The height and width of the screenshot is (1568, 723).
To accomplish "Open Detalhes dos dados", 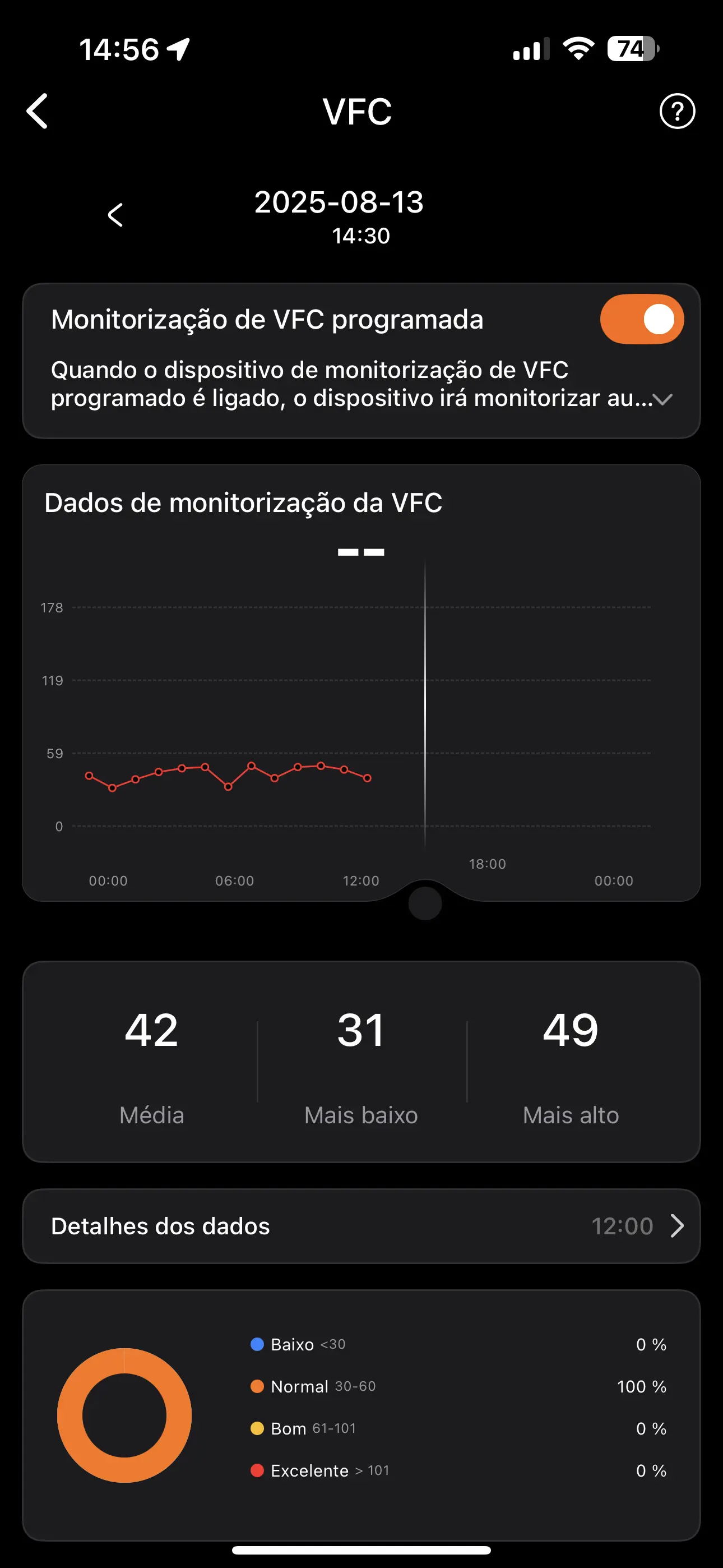I will [361, 1226].
